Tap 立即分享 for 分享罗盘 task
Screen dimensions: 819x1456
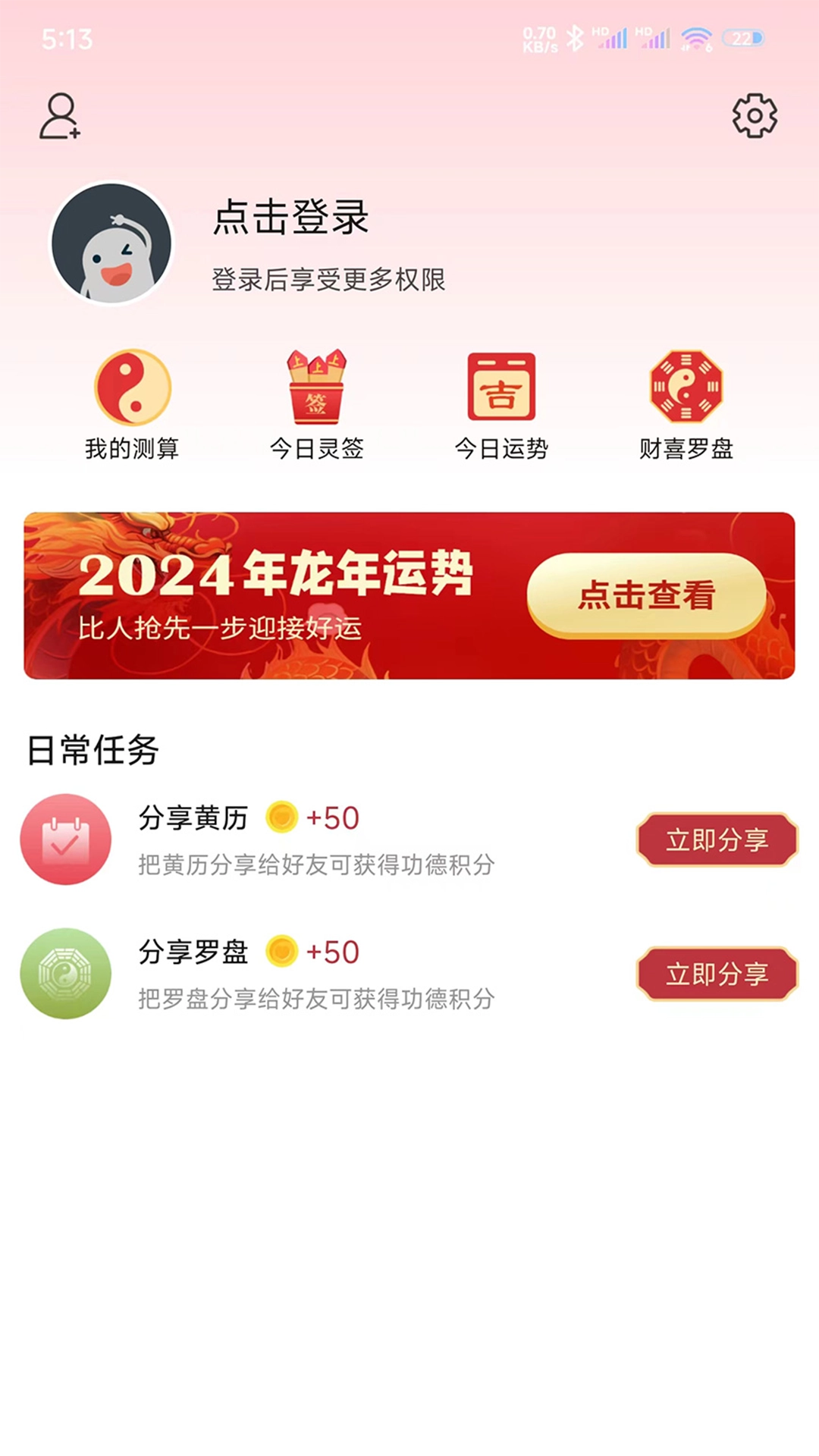(717, 974)
